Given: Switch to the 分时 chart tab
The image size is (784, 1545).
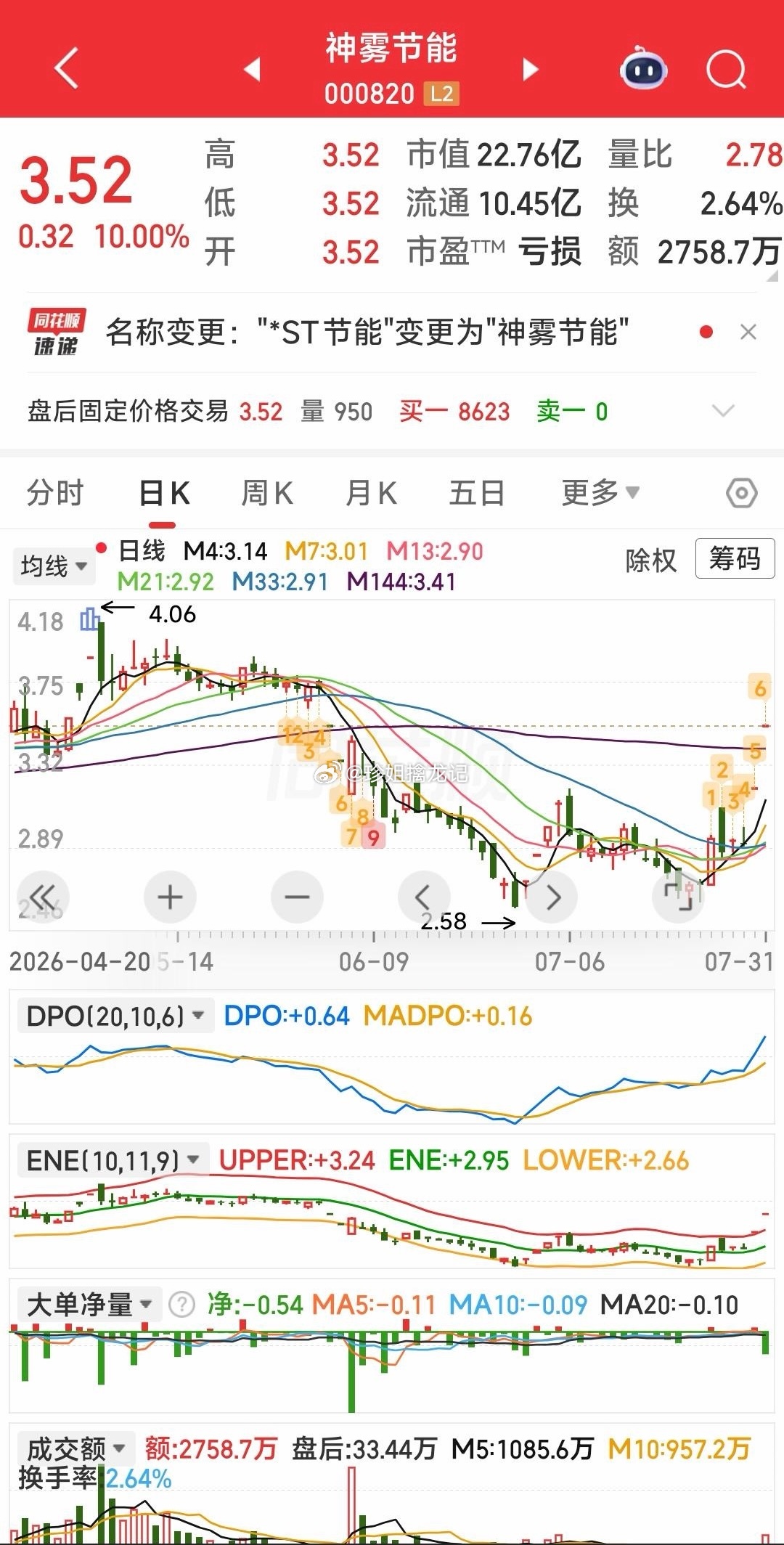Looking at the screenshot, I should pos(55,493).
